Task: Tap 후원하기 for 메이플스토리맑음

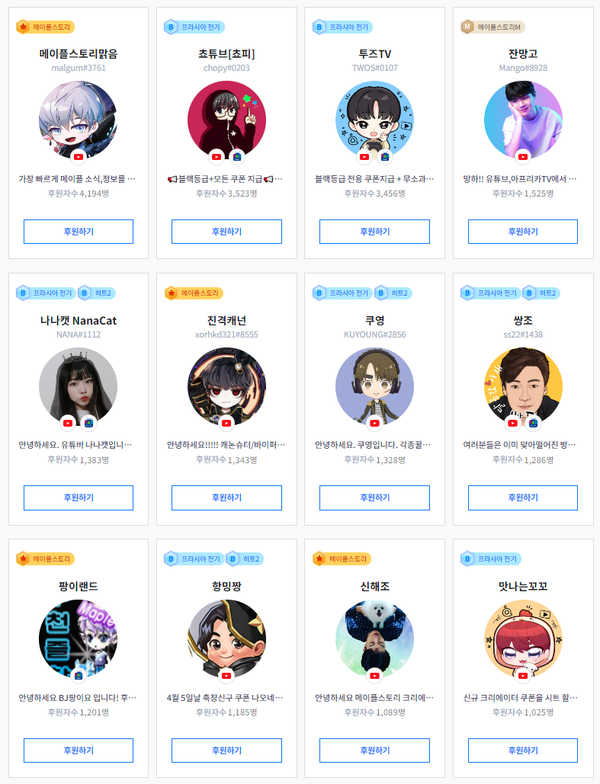Action: pos(78,232)
